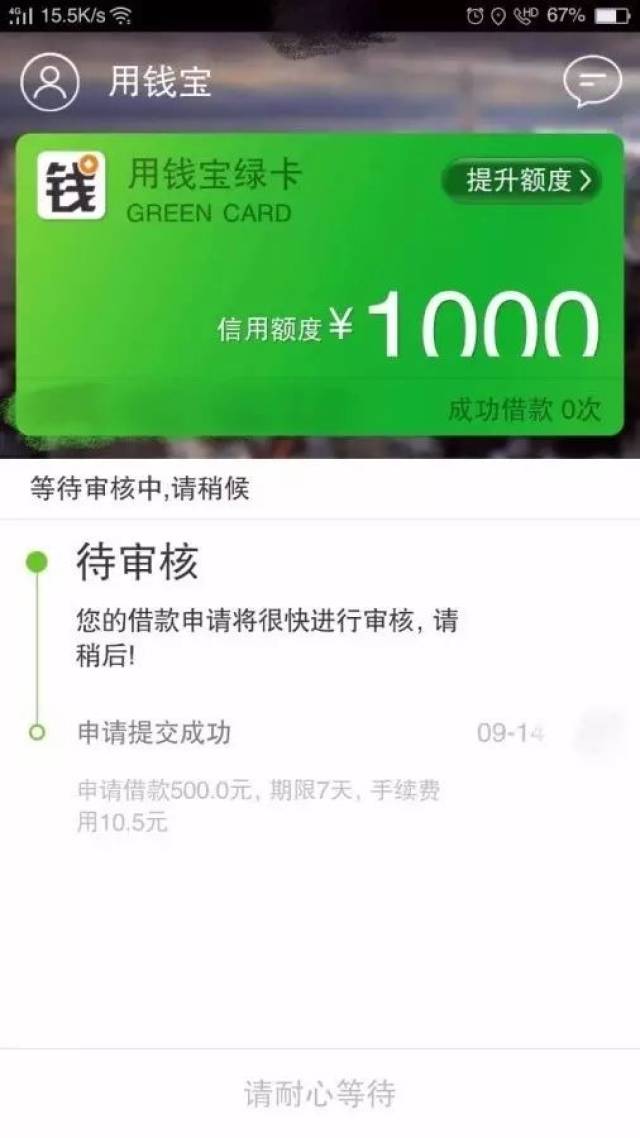
Task: Tap the 提升额度 button
Action: [x=522, y=181]
